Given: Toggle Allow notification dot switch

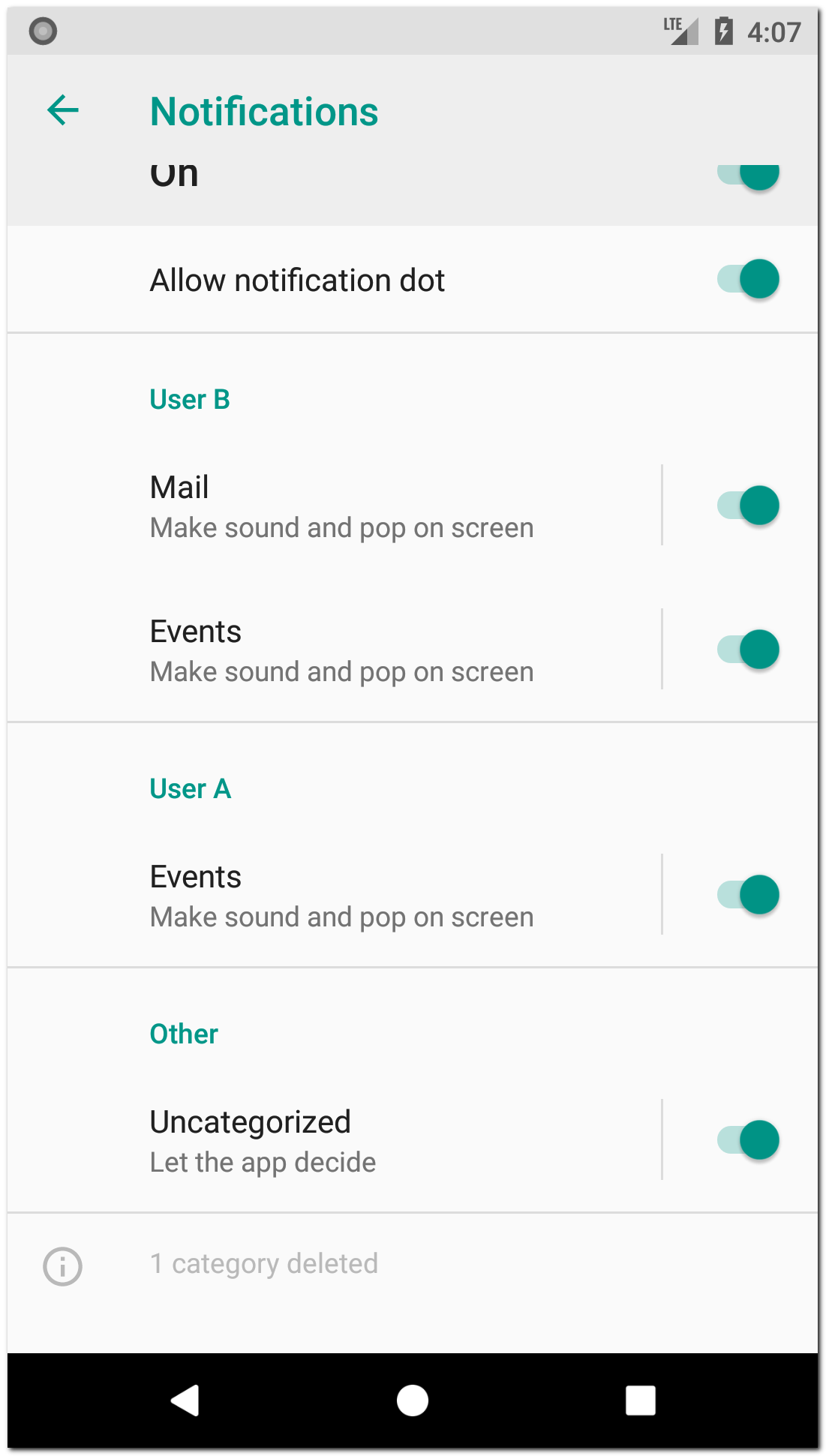Looking at the screenshot, I should coord(747,280).
